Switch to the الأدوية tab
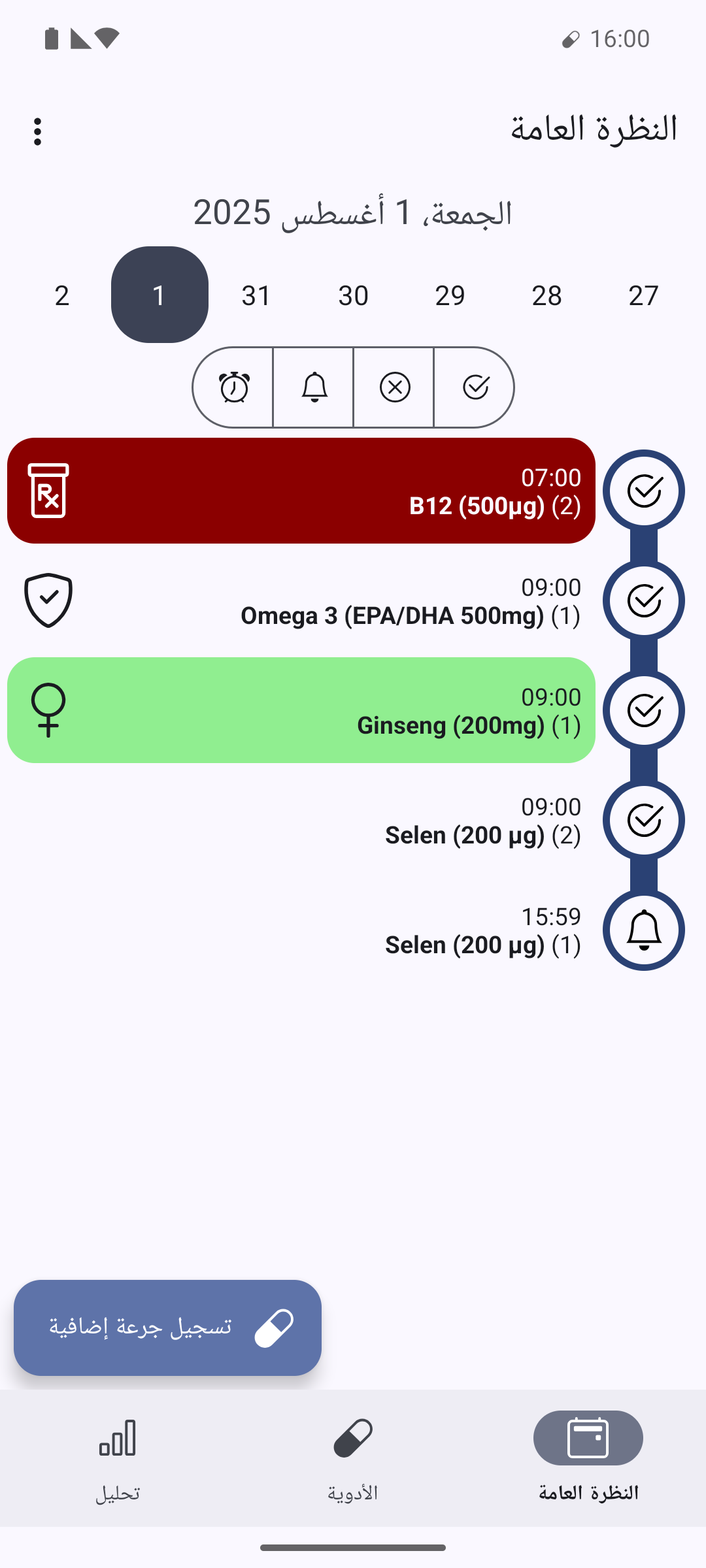Screen dimensions: 706x1568 [x=353, y=1458]
